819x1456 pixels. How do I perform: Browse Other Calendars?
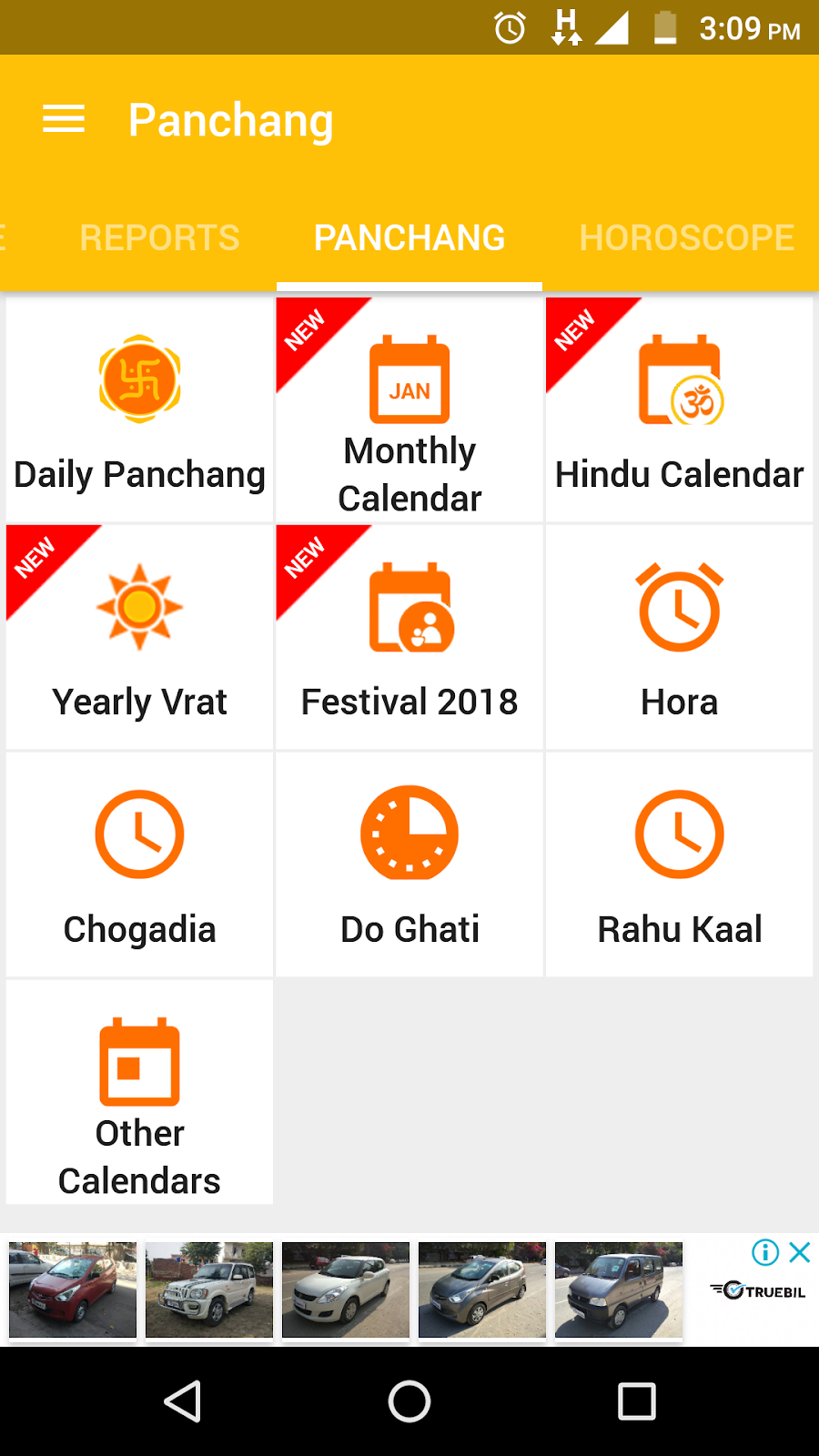pyautogui.click(x=140, y=1093)
